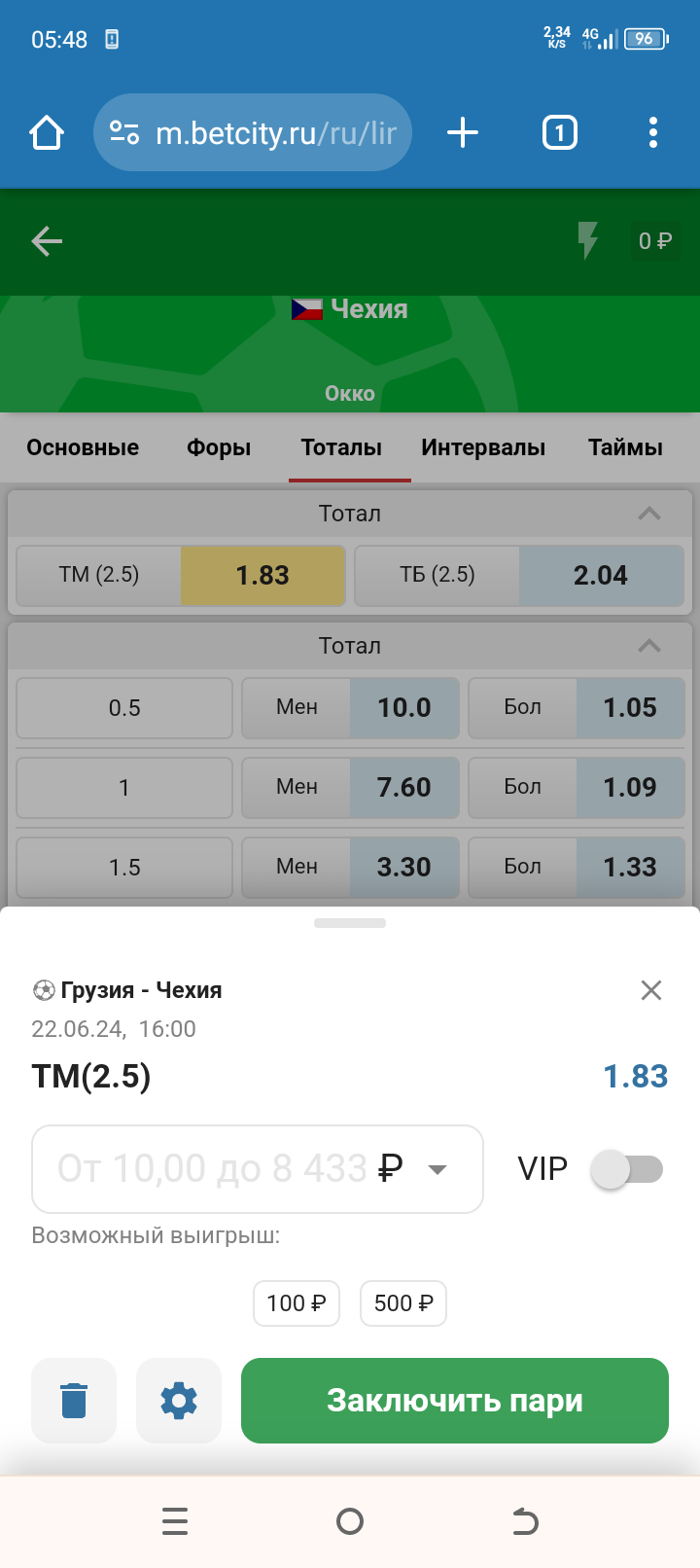Choose the 100 ₽ quick stake
The image size is (700, 1568).
point(297,1303)
